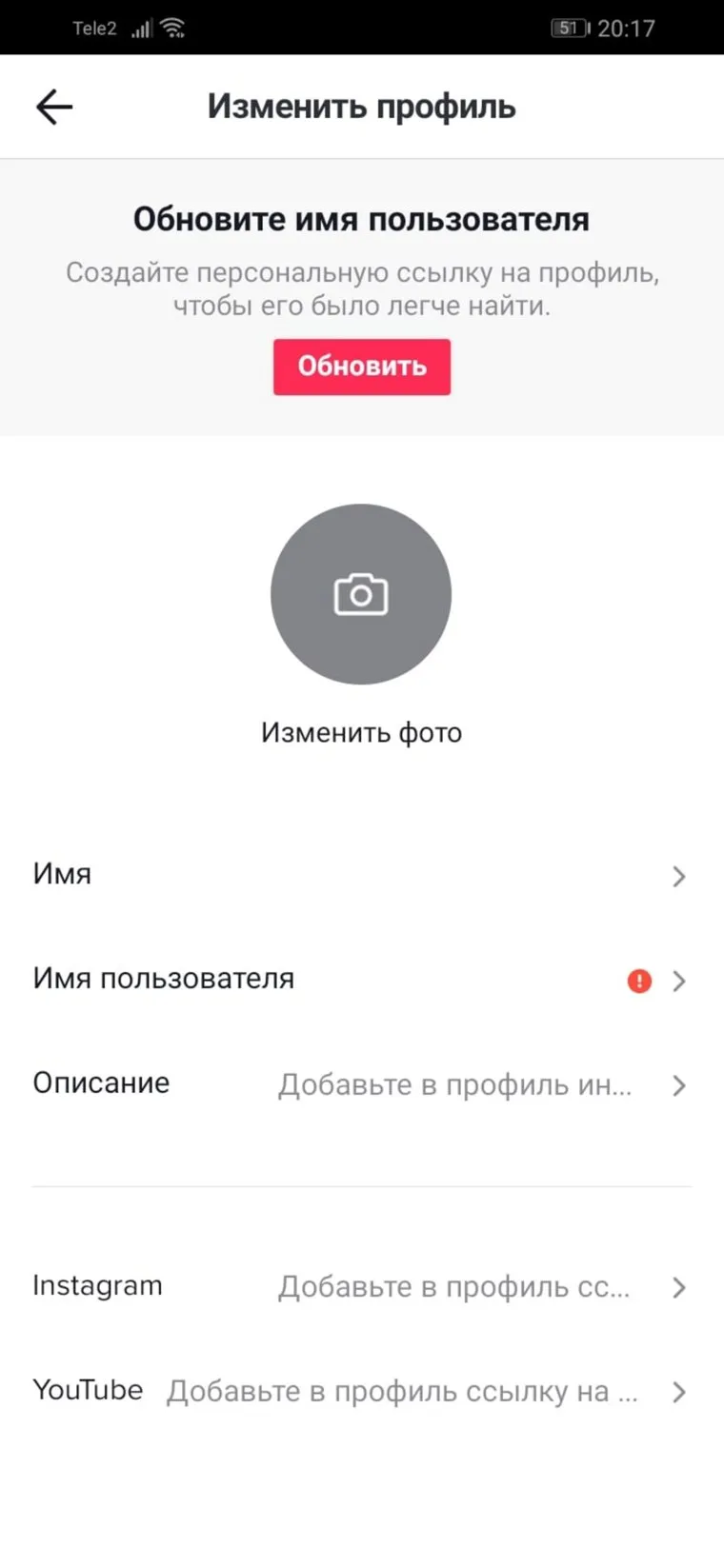Open Имя пользователя row

pyautogui.click(x=360, y=980)
